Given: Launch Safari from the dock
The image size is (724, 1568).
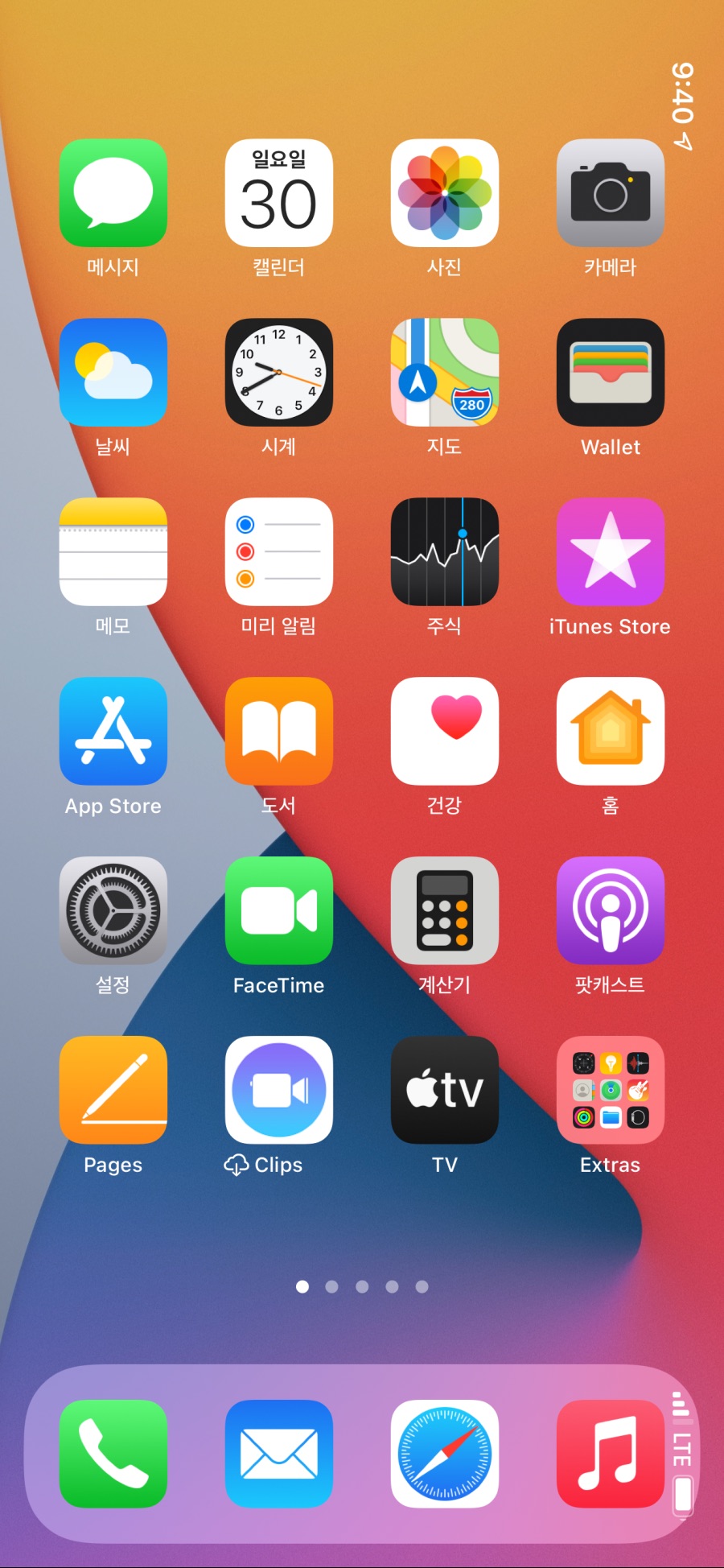Looking at the screenshot, I should pos(444,1454).
